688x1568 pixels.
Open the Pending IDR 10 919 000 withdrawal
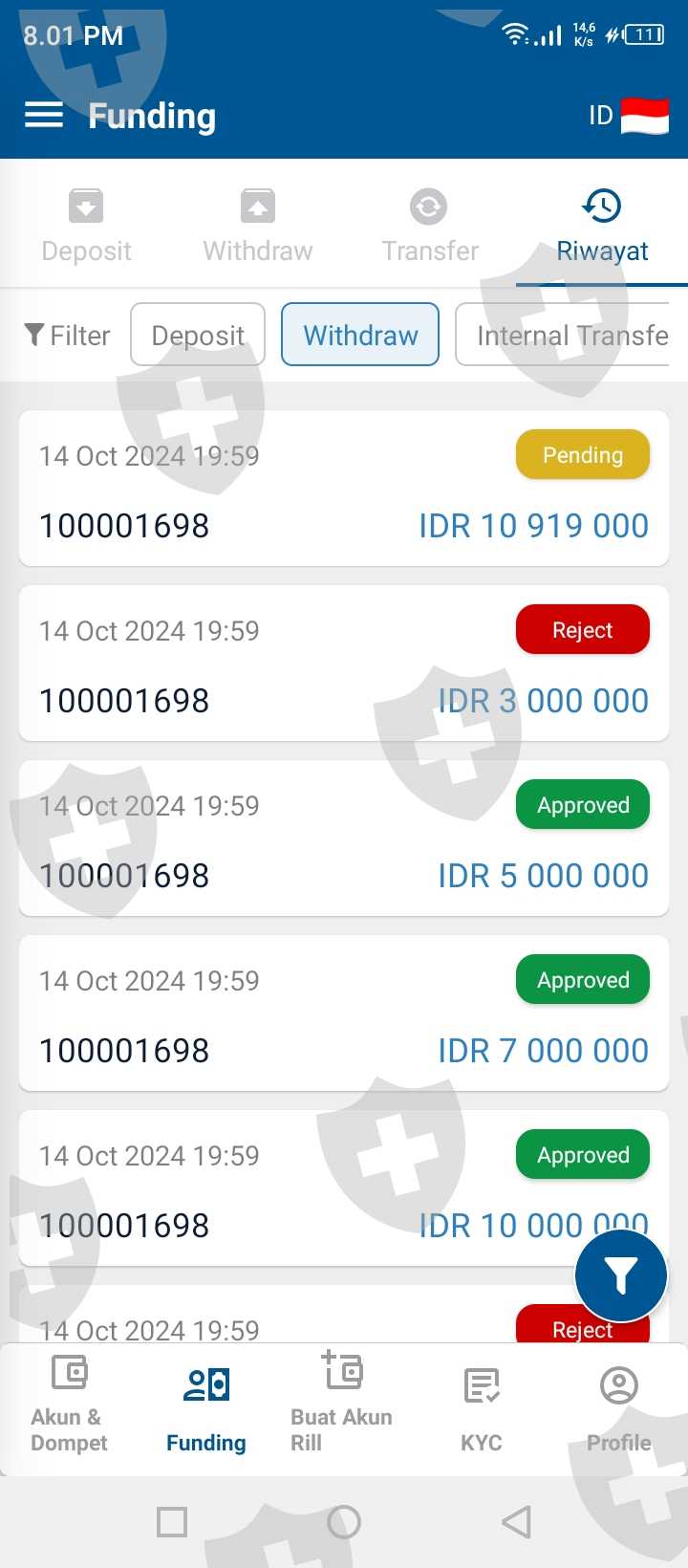344,489
